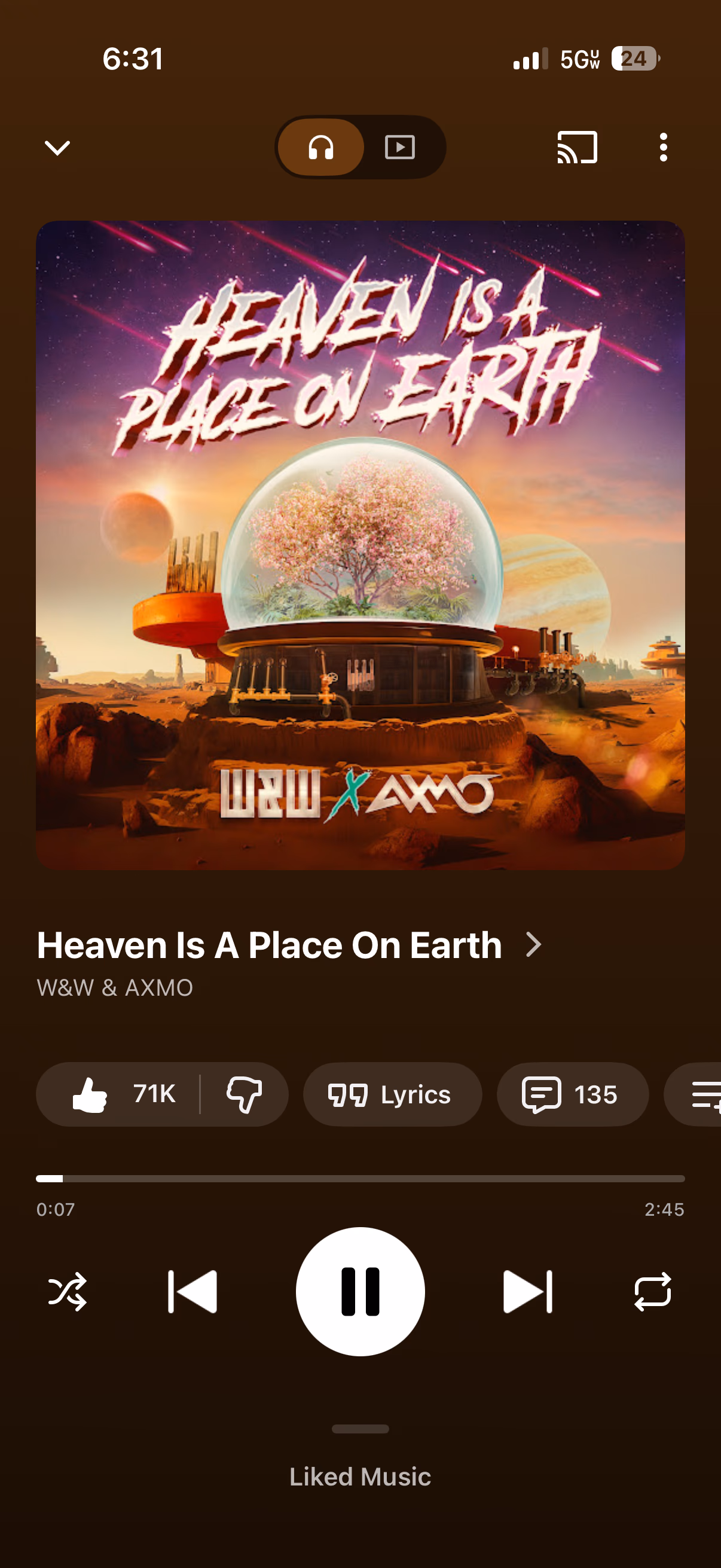This screenshot has width=721, height=1568.
Task: Collapse the player with the down chevron
Action: 57,148
